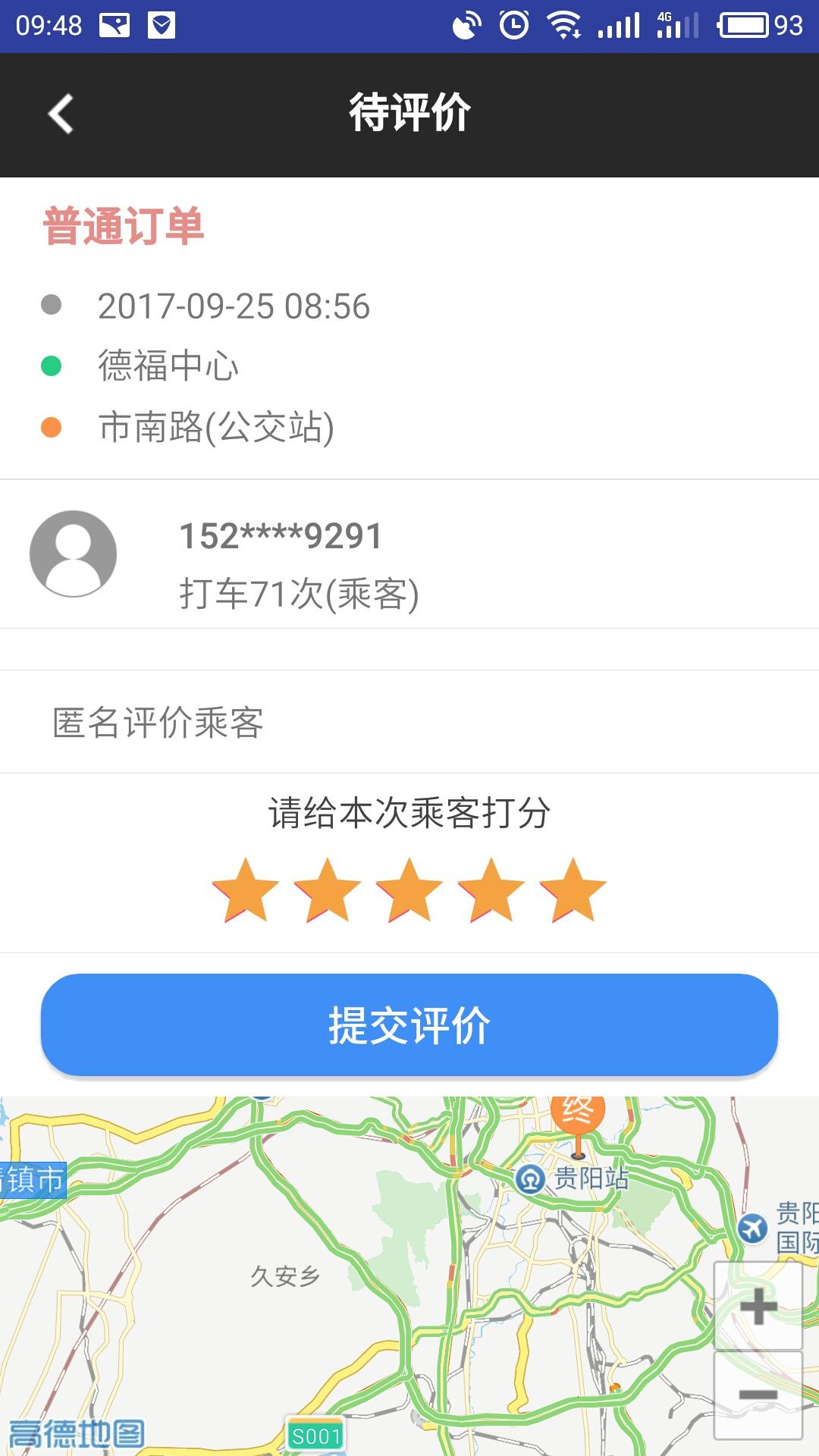
Task: Submit the rating with 提交评价
Action: tap(409, 1025)
